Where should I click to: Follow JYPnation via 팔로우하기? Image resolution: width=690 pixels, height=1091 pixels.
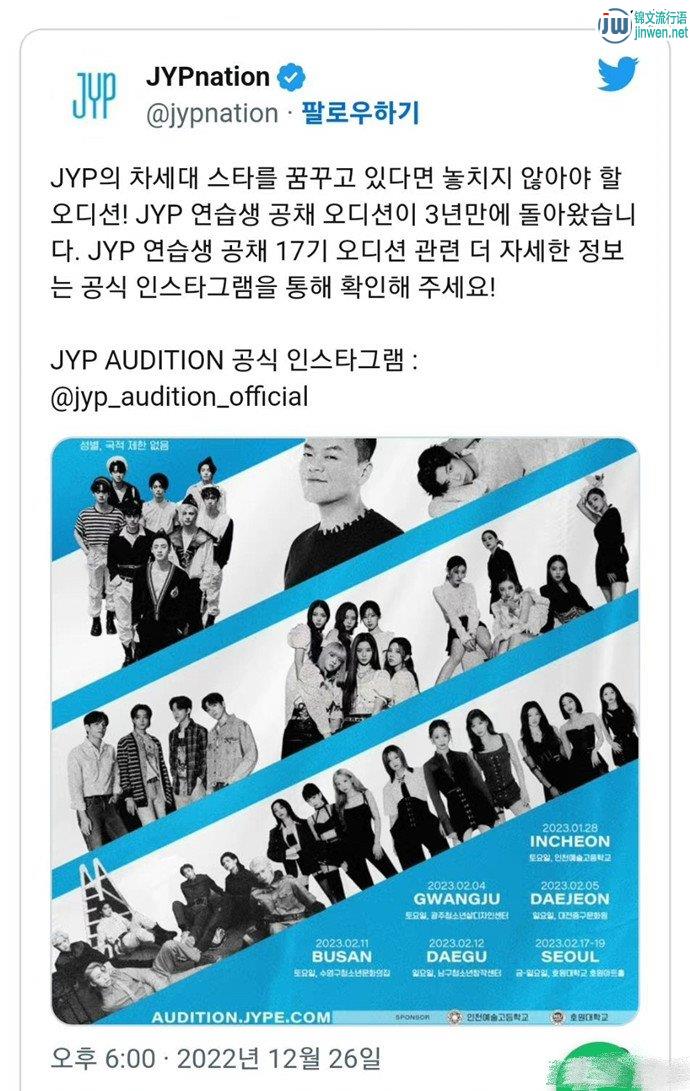[360, 113]
